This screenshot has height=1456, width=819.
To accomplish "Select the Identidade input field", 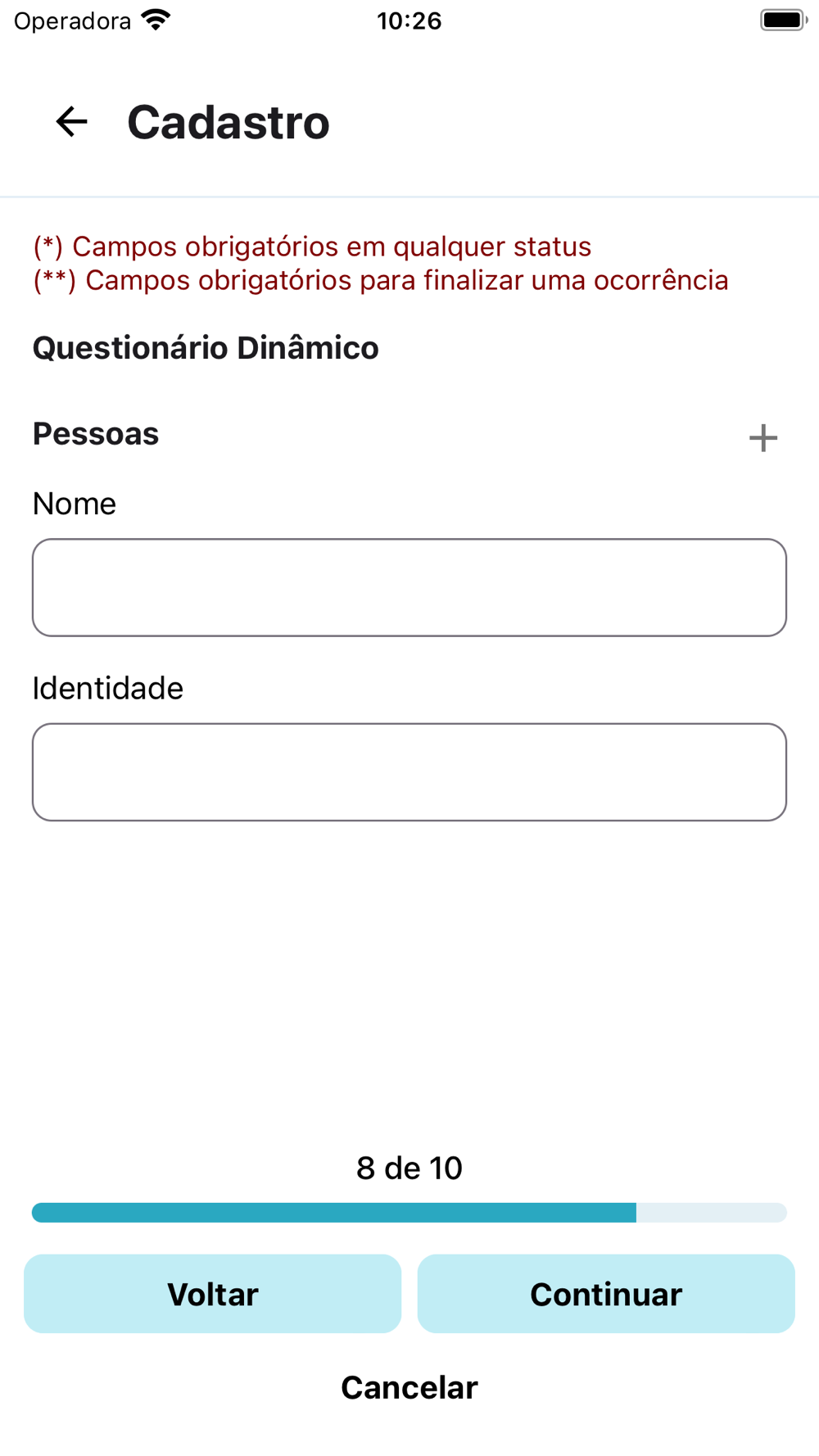I will click(x=409, y=771).
